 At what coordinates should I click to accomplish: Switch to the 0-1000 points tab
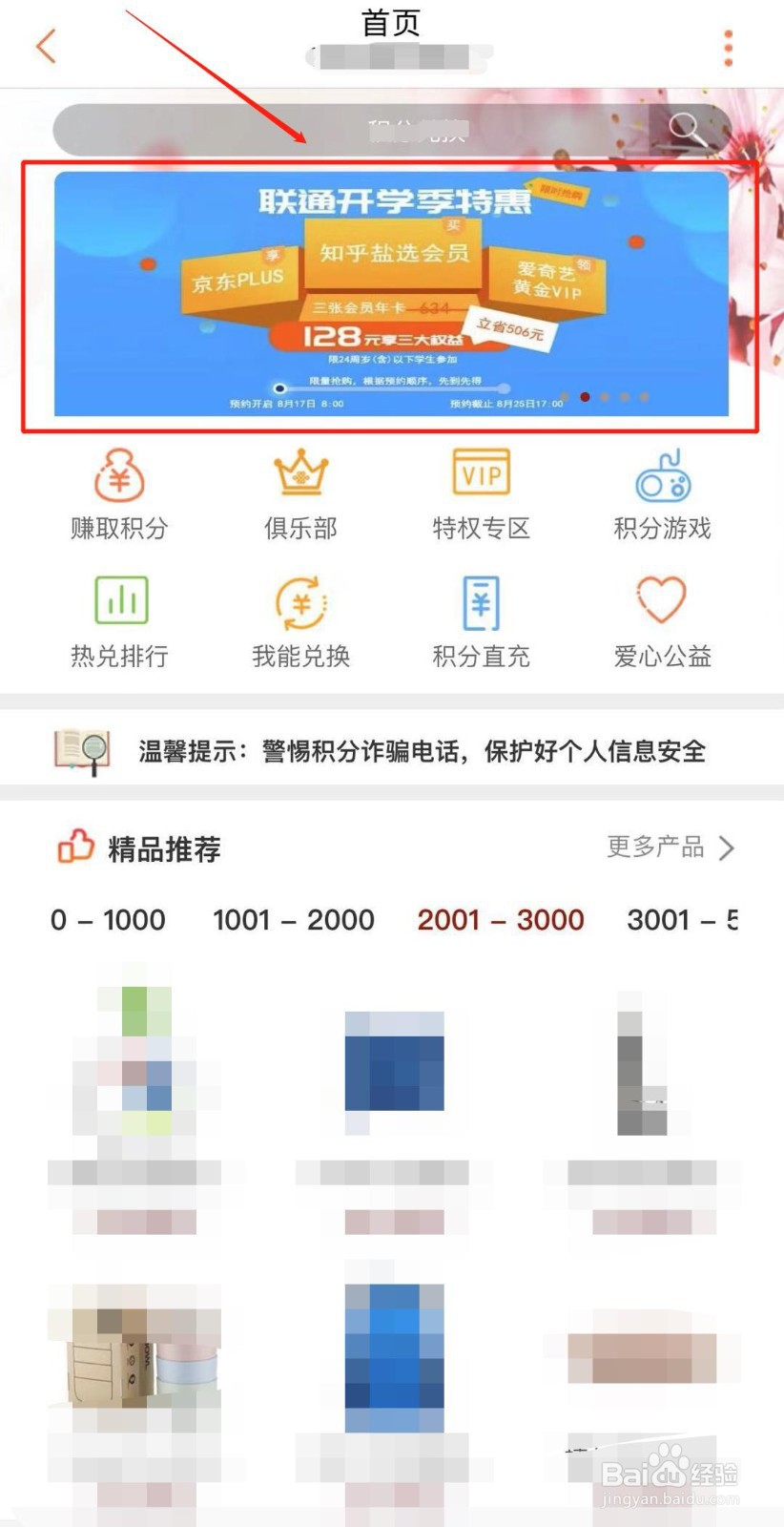coord(108,919)
